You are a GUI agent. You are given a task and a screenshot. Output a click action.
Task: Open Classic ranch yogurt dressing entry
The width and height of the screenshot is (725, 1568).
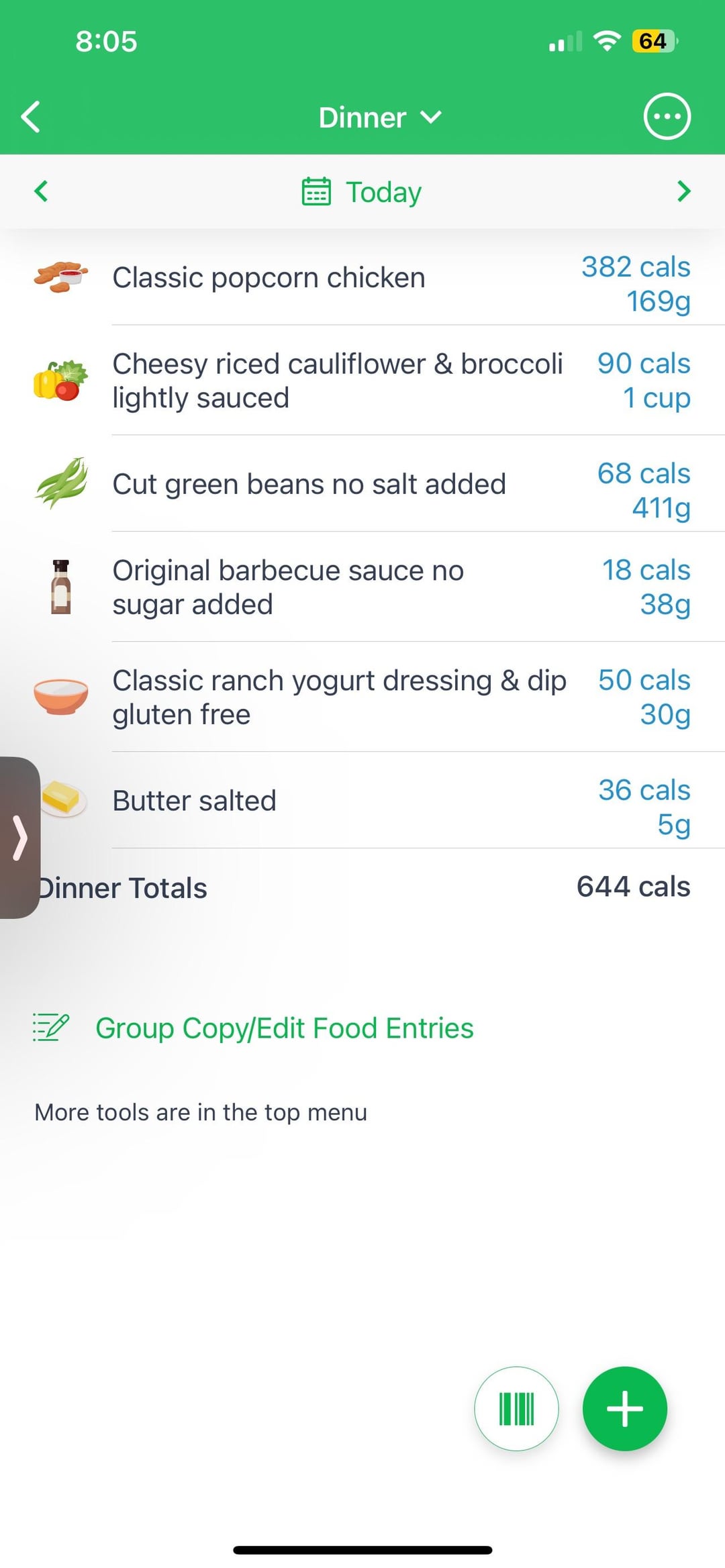[x=362, y=697]
